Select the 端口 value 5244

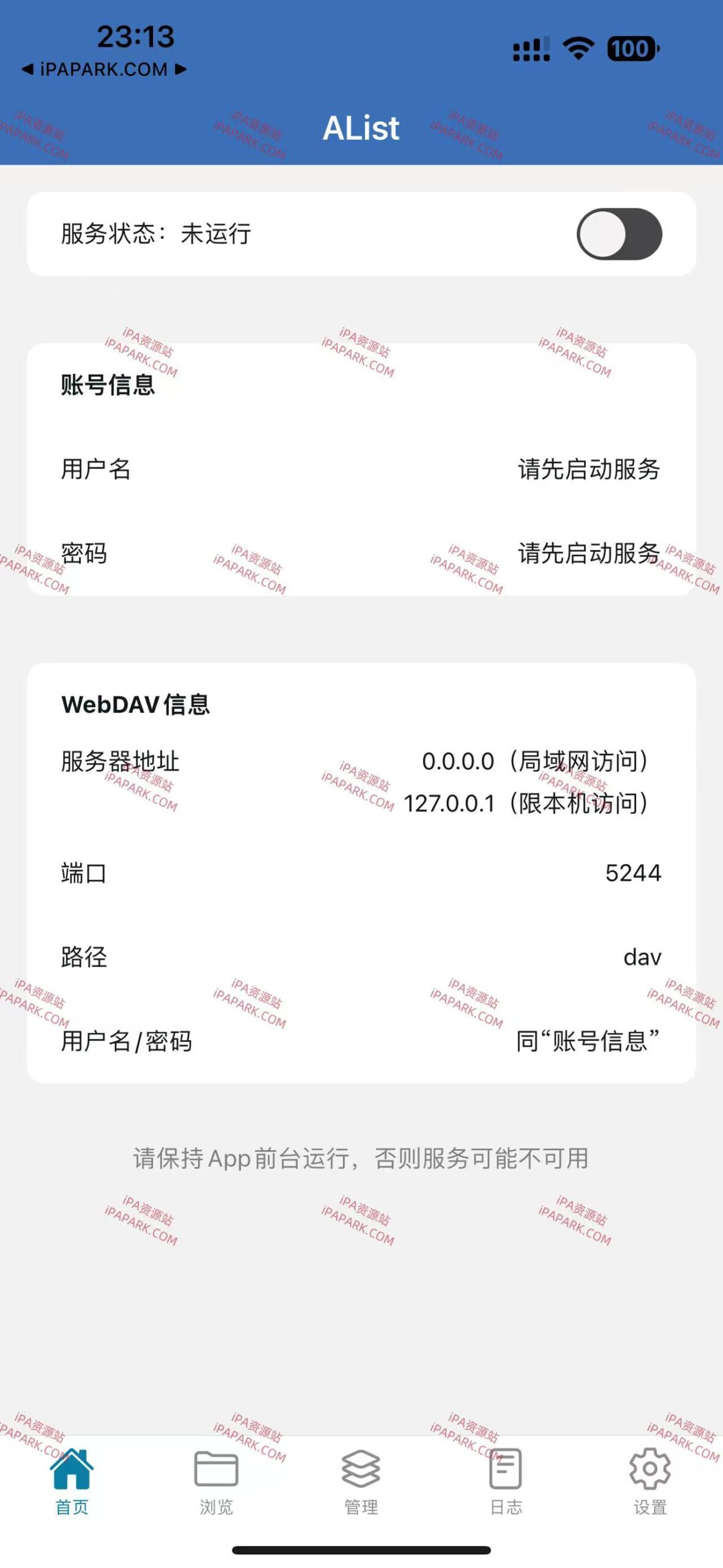coord(633,874)
